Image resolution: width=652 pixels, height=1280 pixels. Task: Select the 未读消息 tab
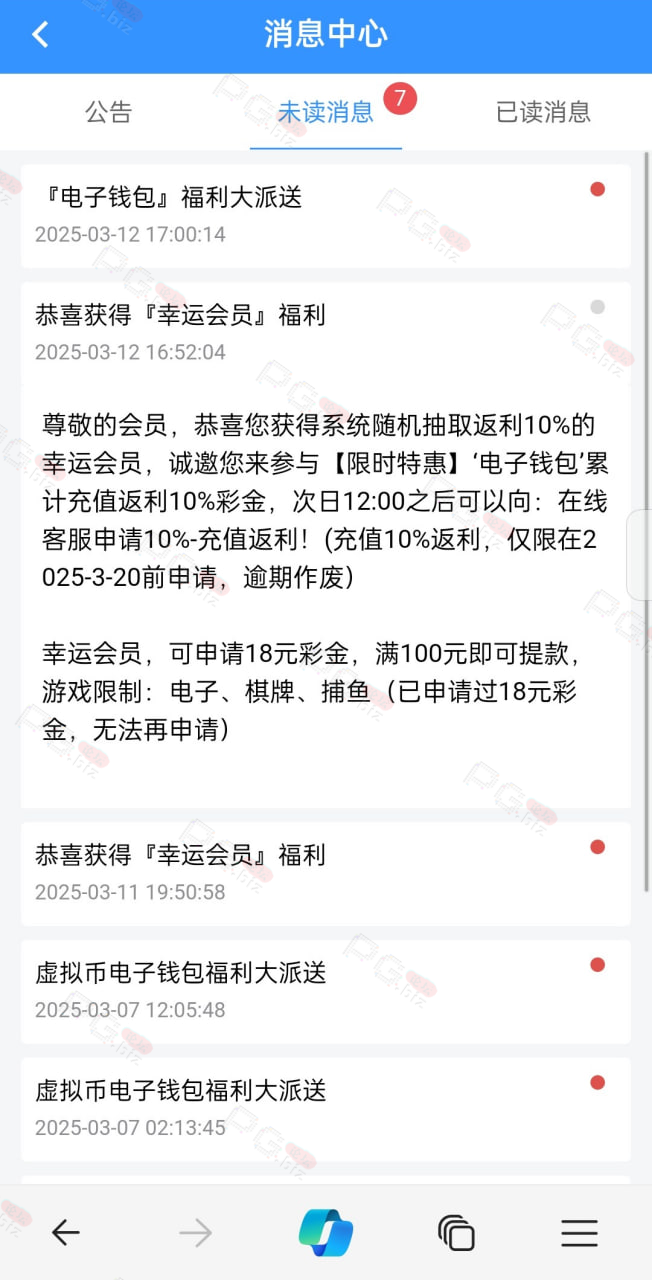(326, 111)
